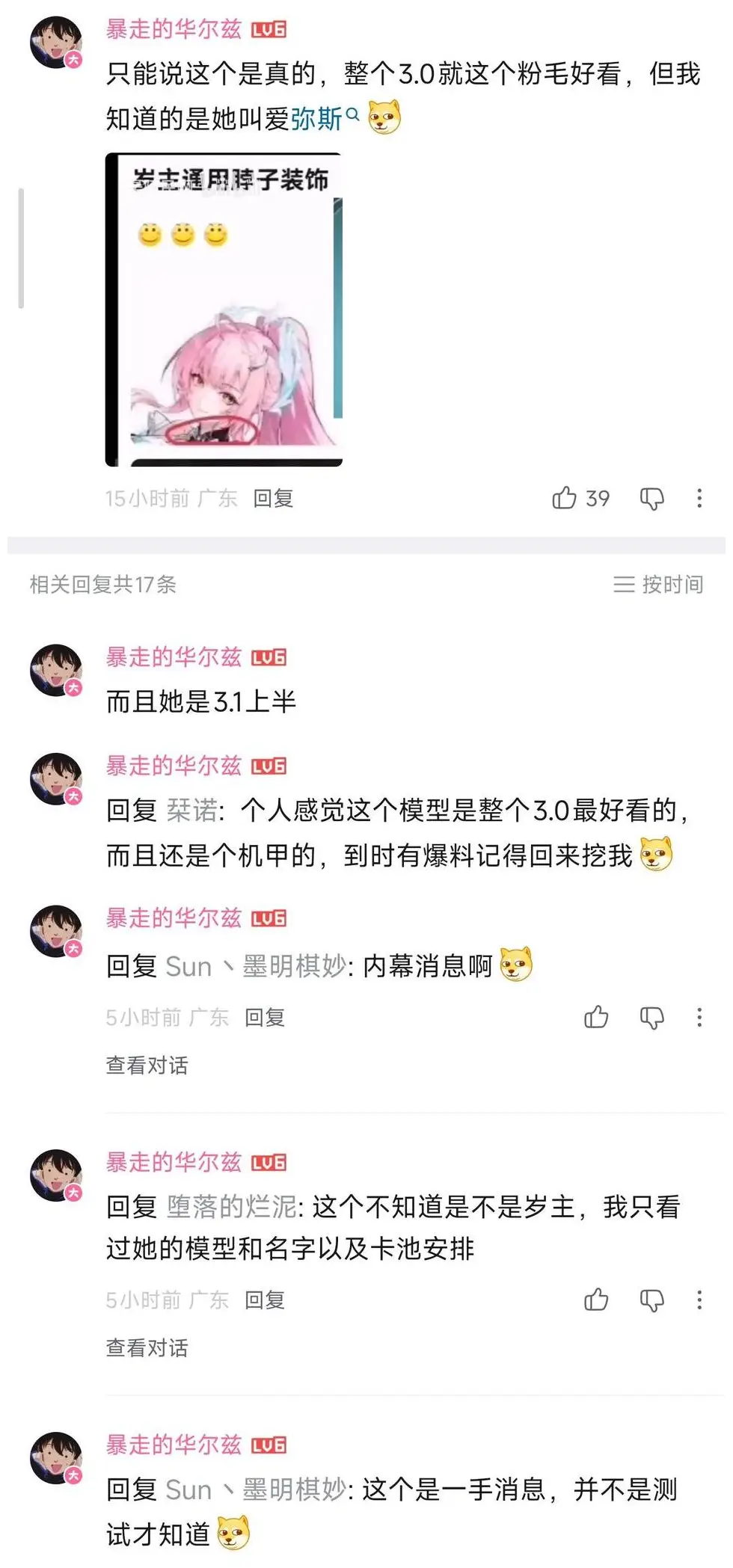Open 栞诺's profile from the reply mention
733x1568 pixels.
coord(191,810)
